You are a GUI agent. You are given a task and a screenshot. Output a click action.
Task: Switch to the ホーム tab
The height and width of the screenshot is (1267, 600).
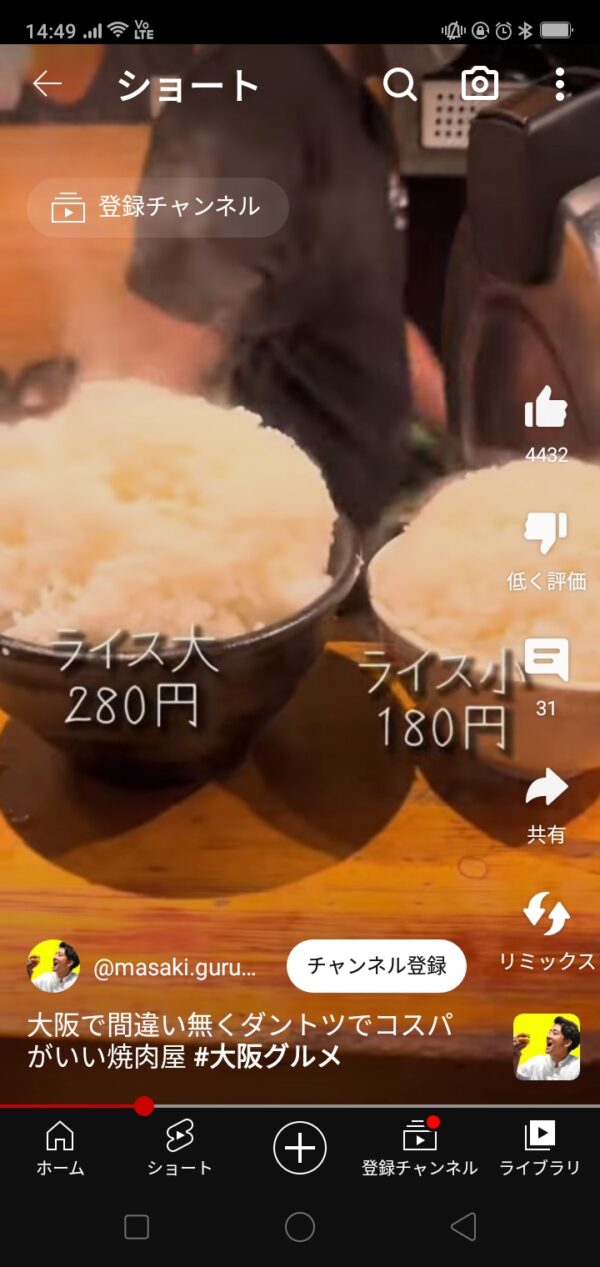pos(60,1147)
